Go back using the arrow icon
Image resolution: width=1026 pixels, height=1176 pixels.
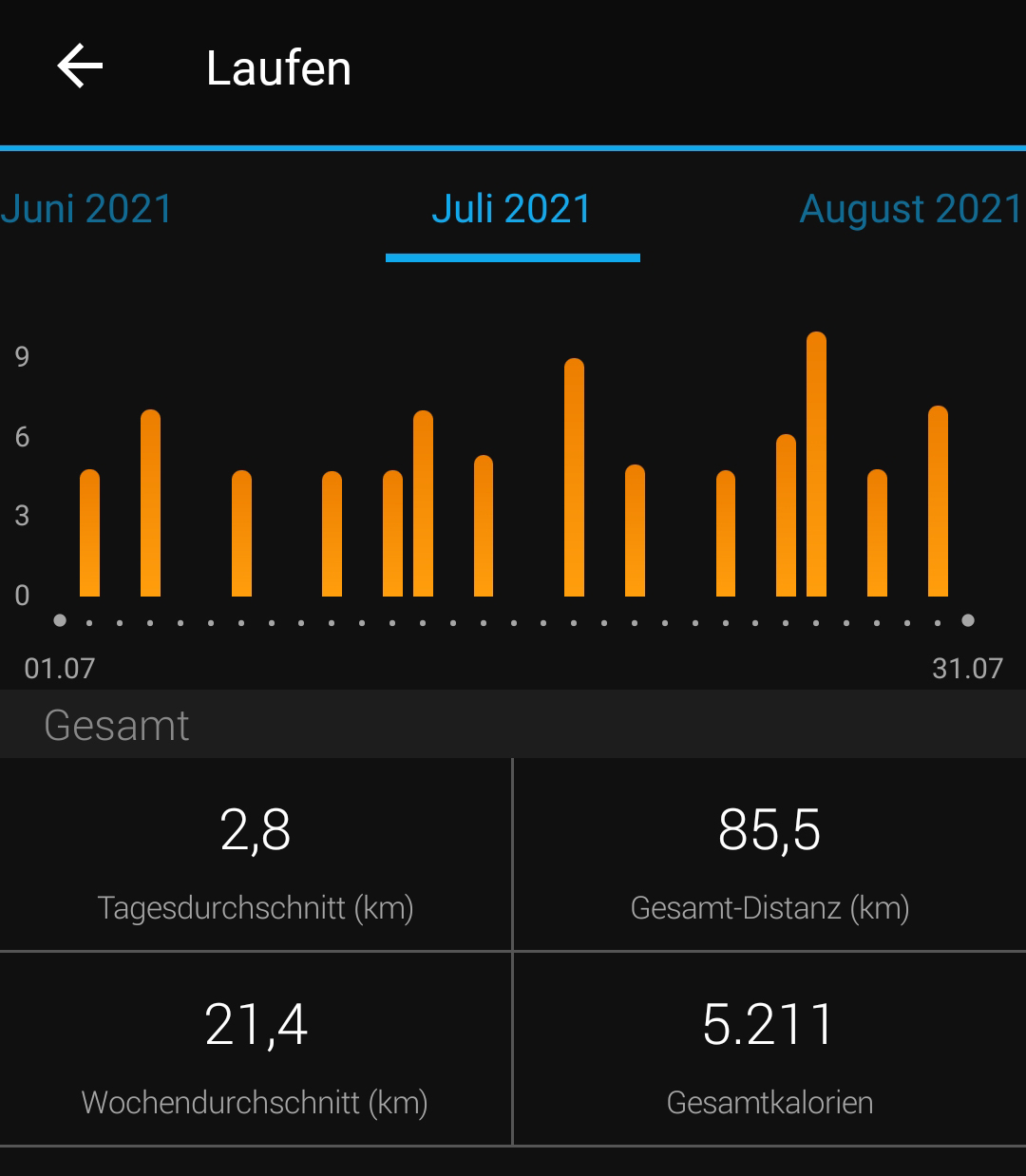[x=80, y=67]
